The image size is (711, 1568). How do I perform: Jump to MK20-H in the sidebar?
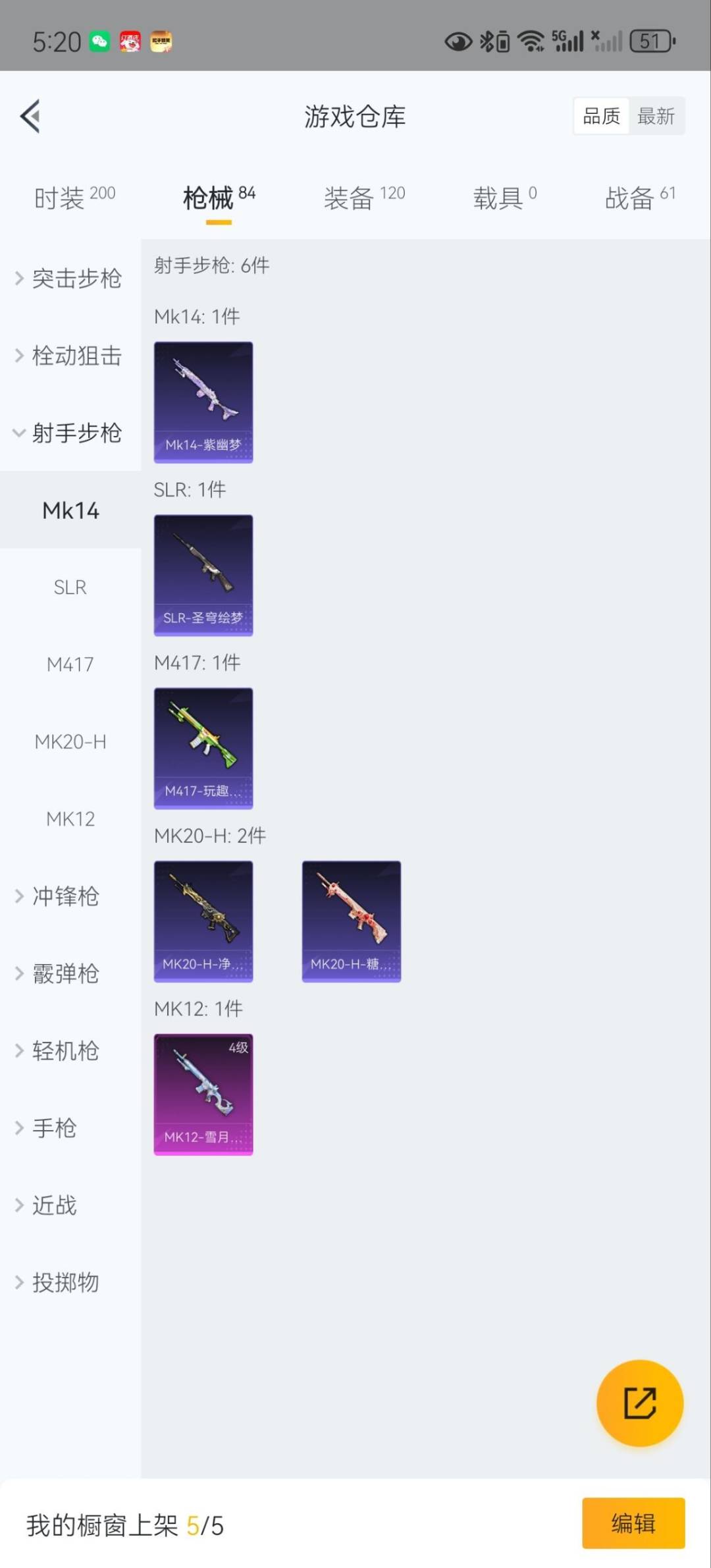click(70, 742)
